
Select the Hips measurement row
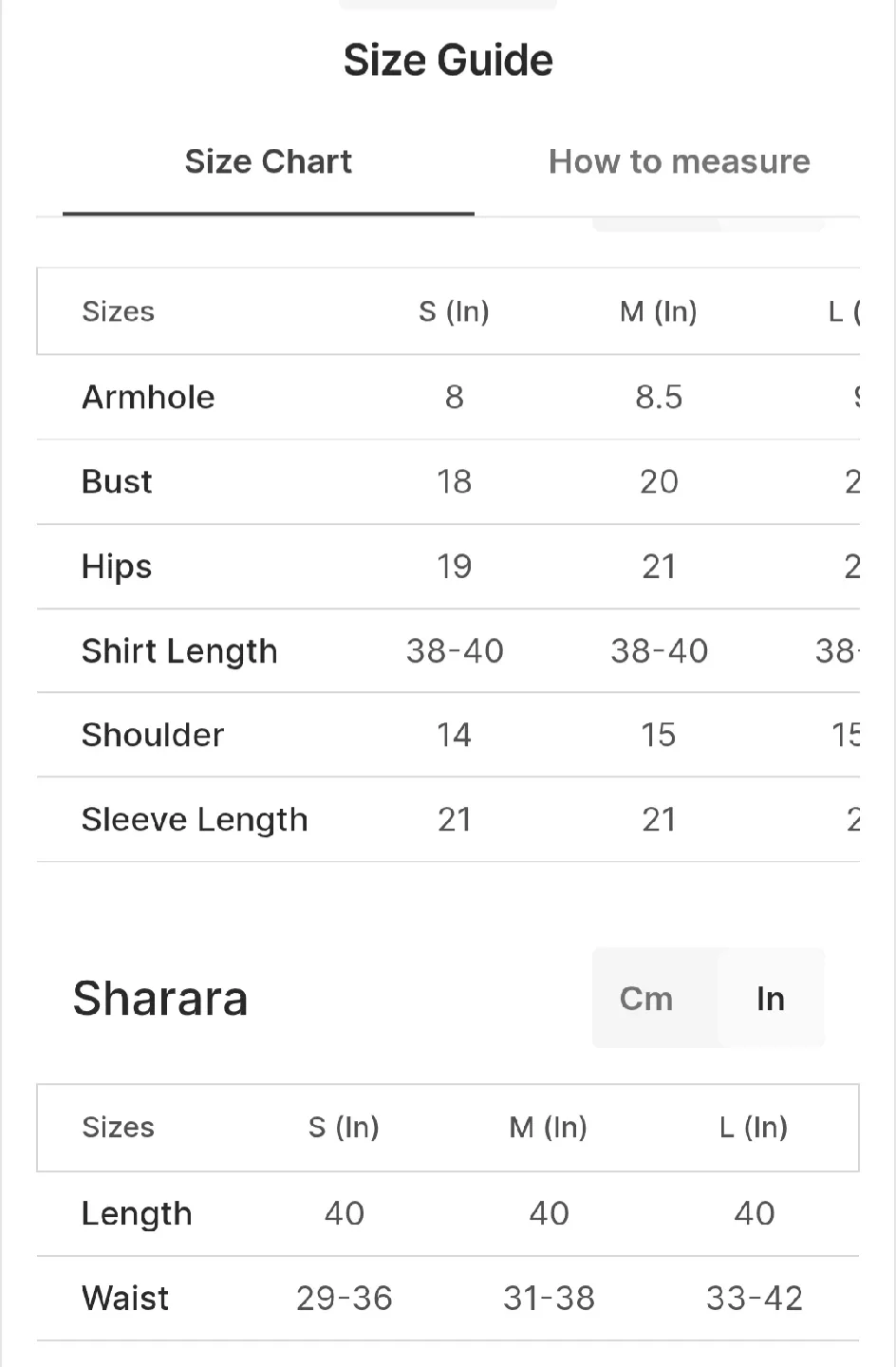click(116, 566)
